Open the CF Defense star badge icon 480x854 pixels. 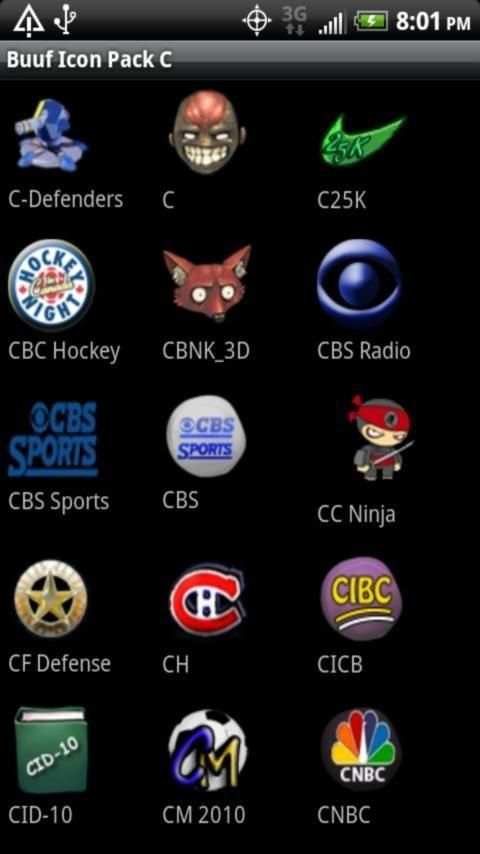click(51, 599)
